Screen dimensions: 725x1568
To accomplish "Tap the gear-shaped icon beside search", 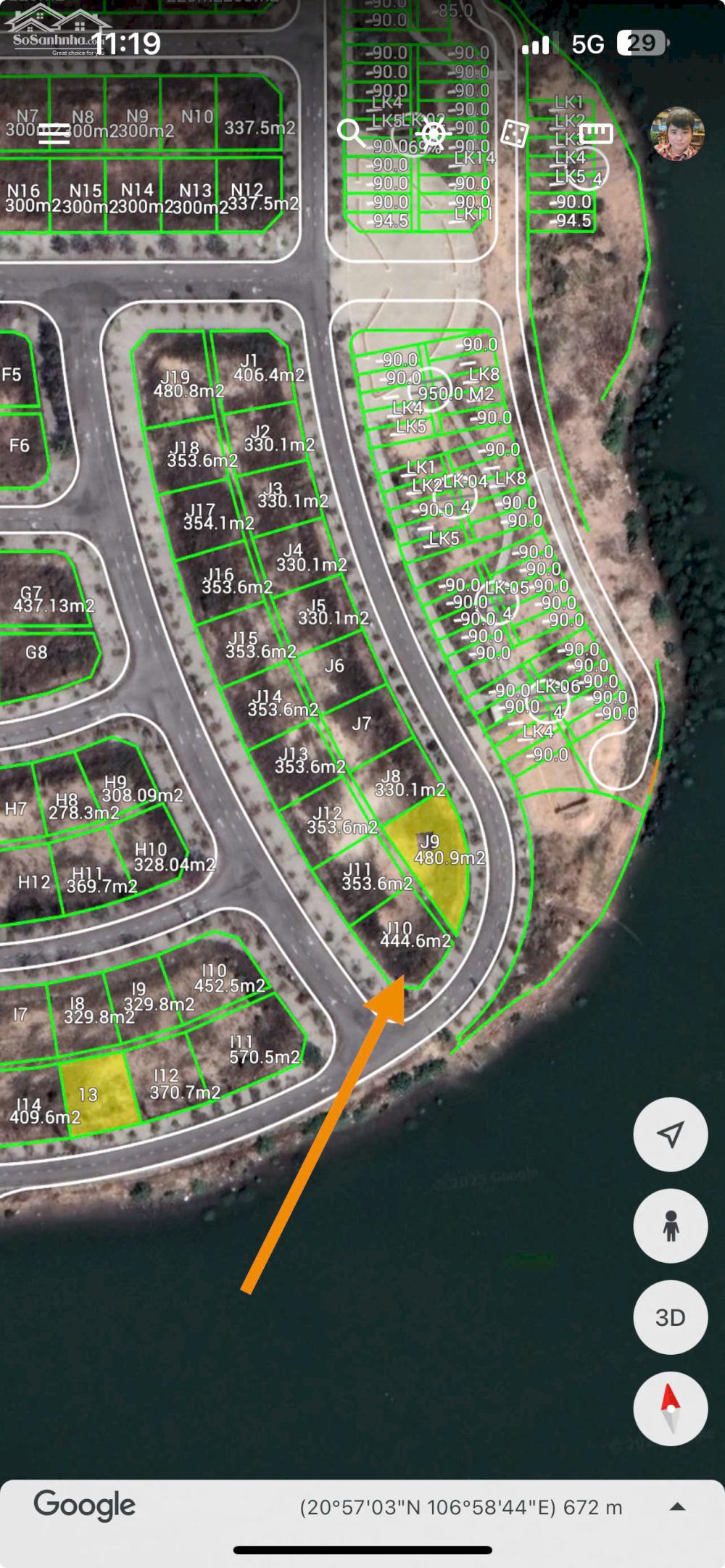I will (433, 133).
